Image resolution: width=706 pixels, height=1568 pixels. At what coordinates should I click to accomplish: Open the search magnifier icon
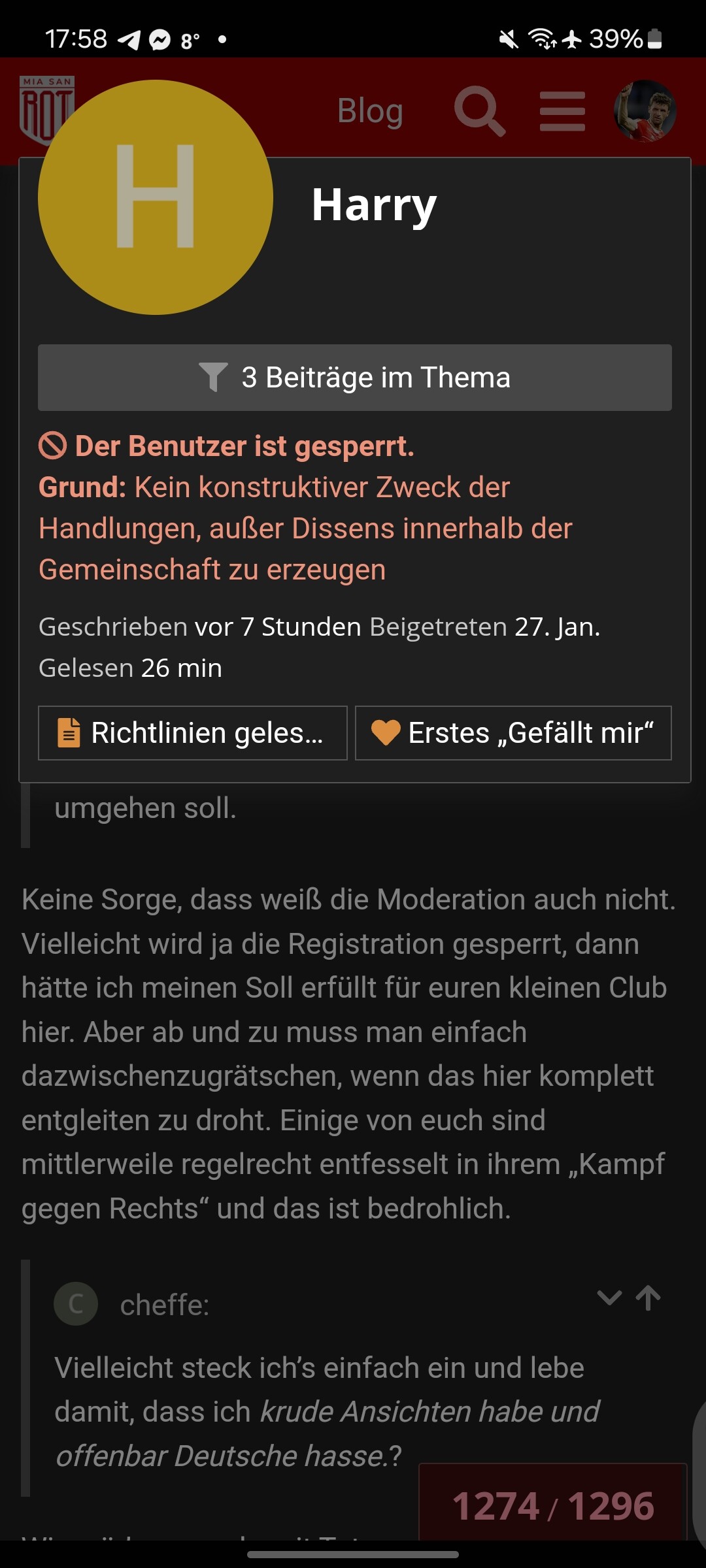point(480,111)
